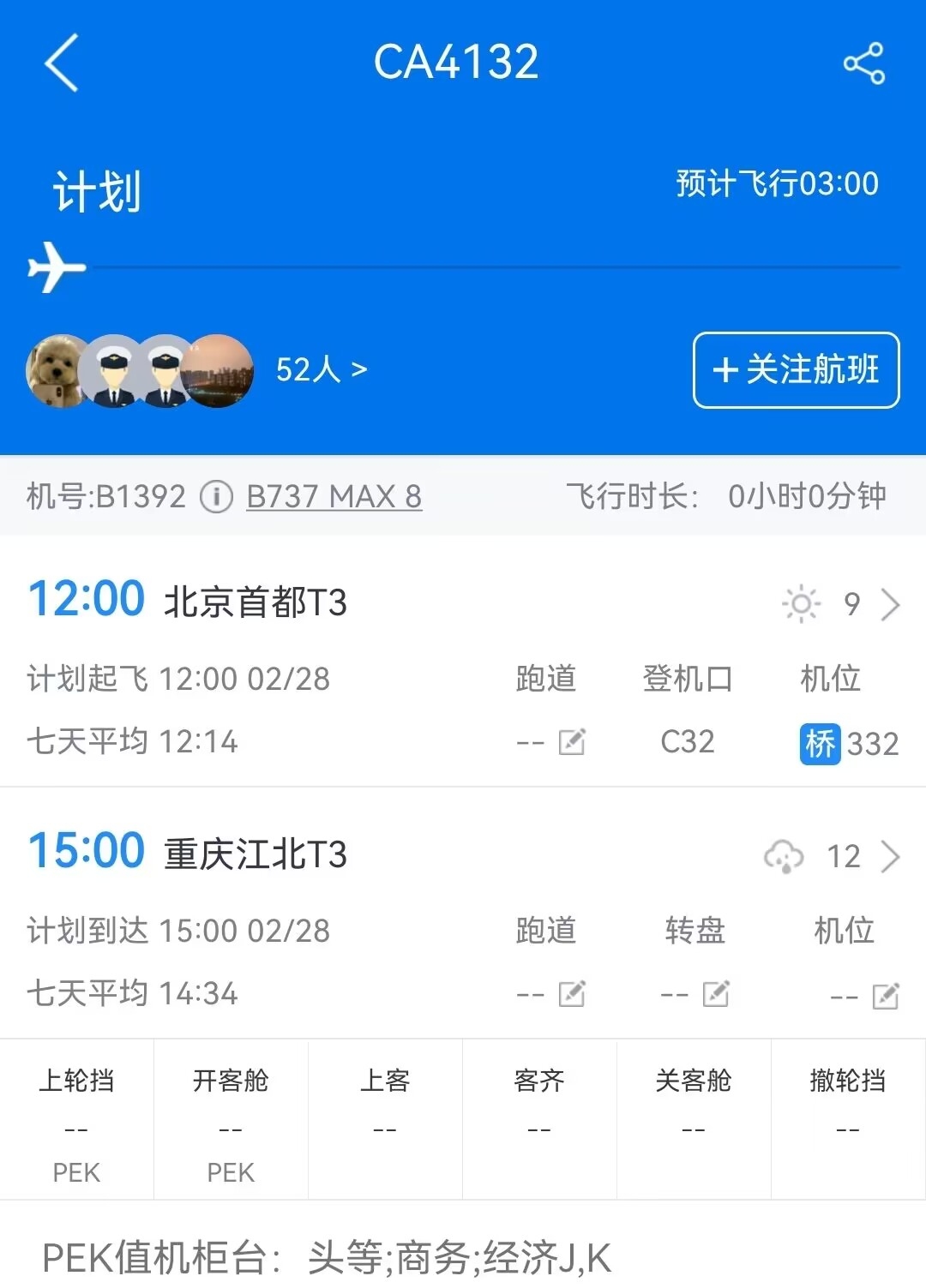Follow this flight with 关注航班
The height and width of the screenshot is (1288, 926).
point(796,370)
